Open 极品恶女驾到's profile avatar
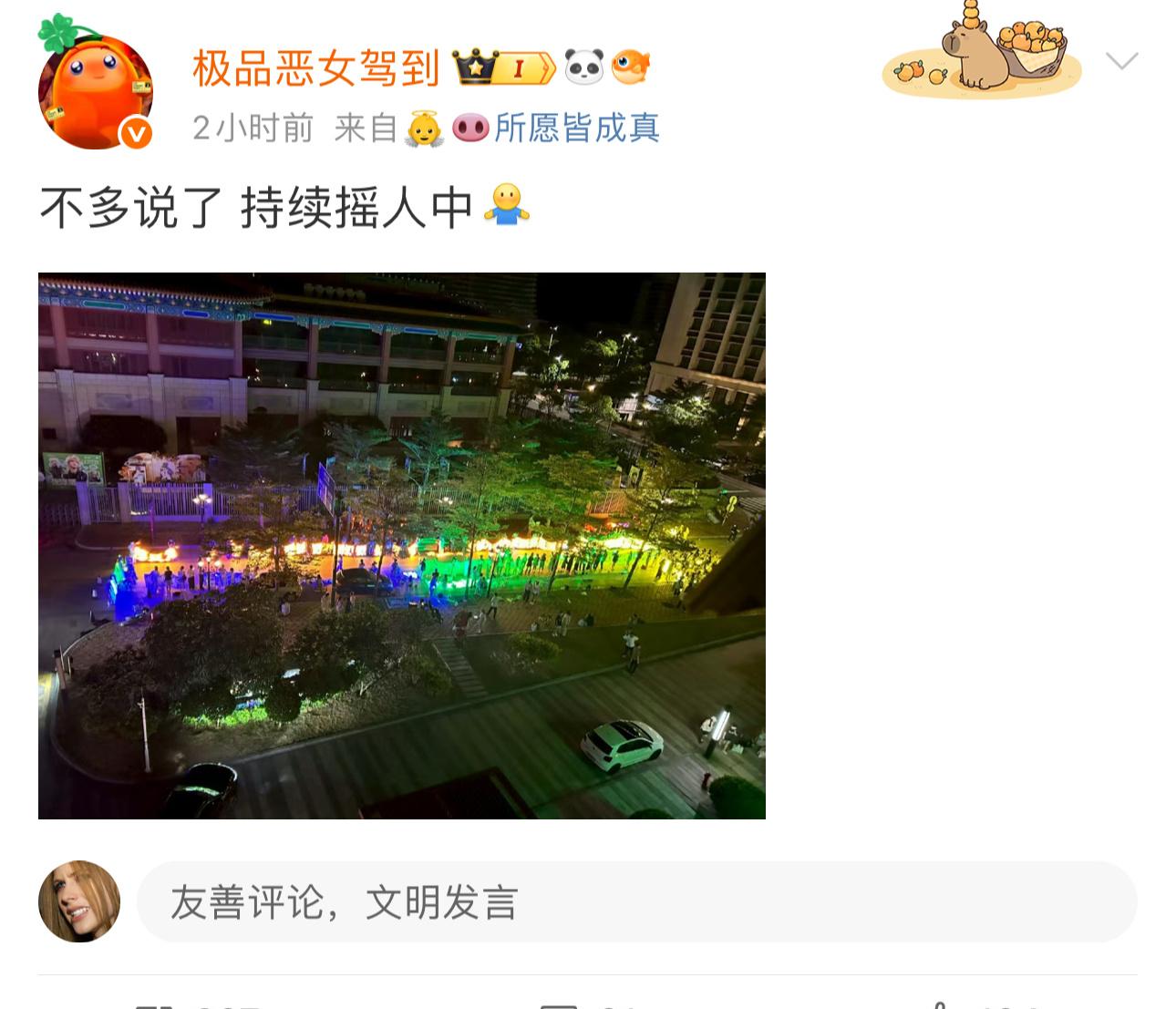Screen dimensions: 1176x1009 tap(95, 91)
